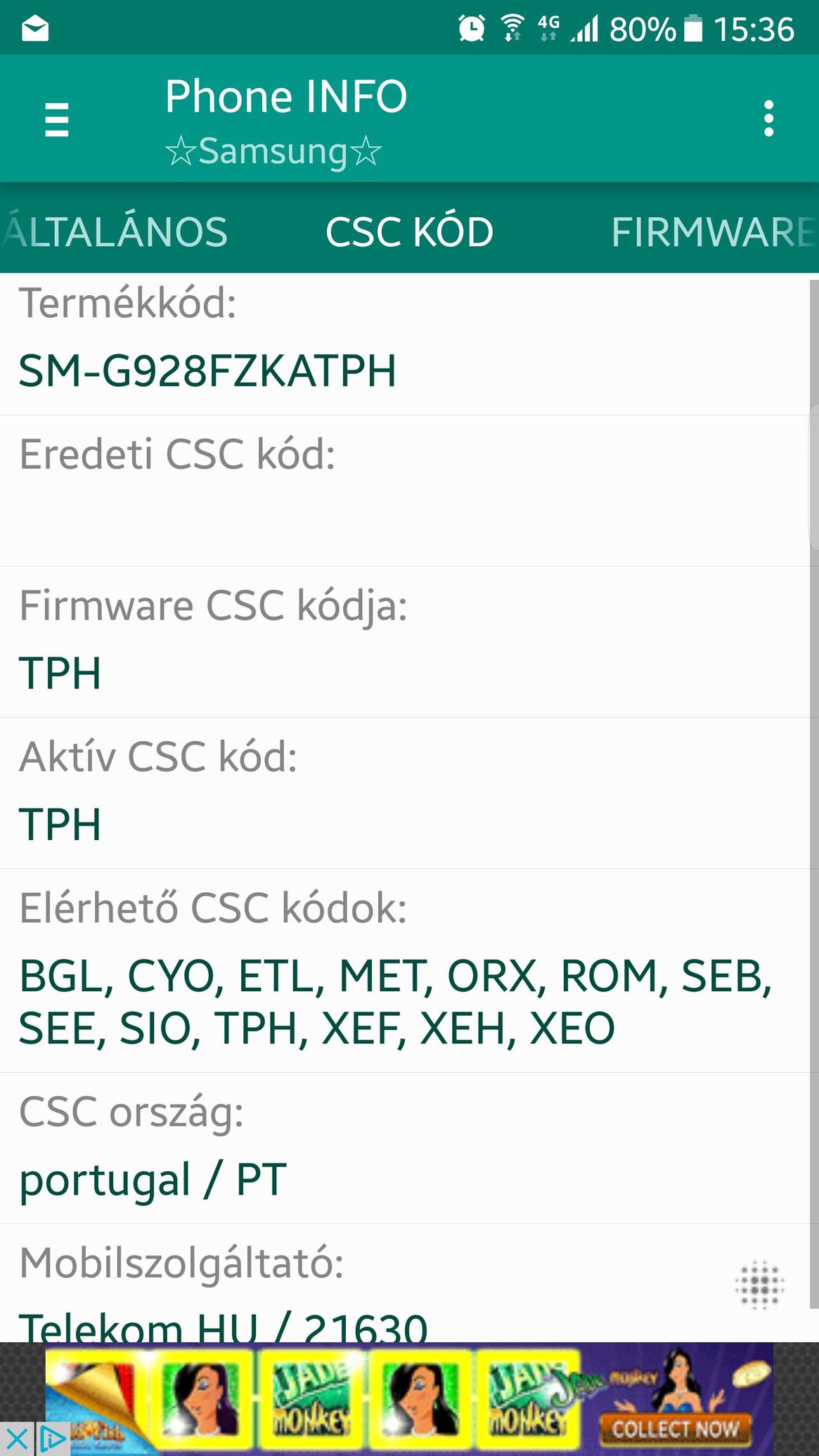Switch to the FIRMWARE tab
The image size is (819, 1456).
(x=714, y=232)
